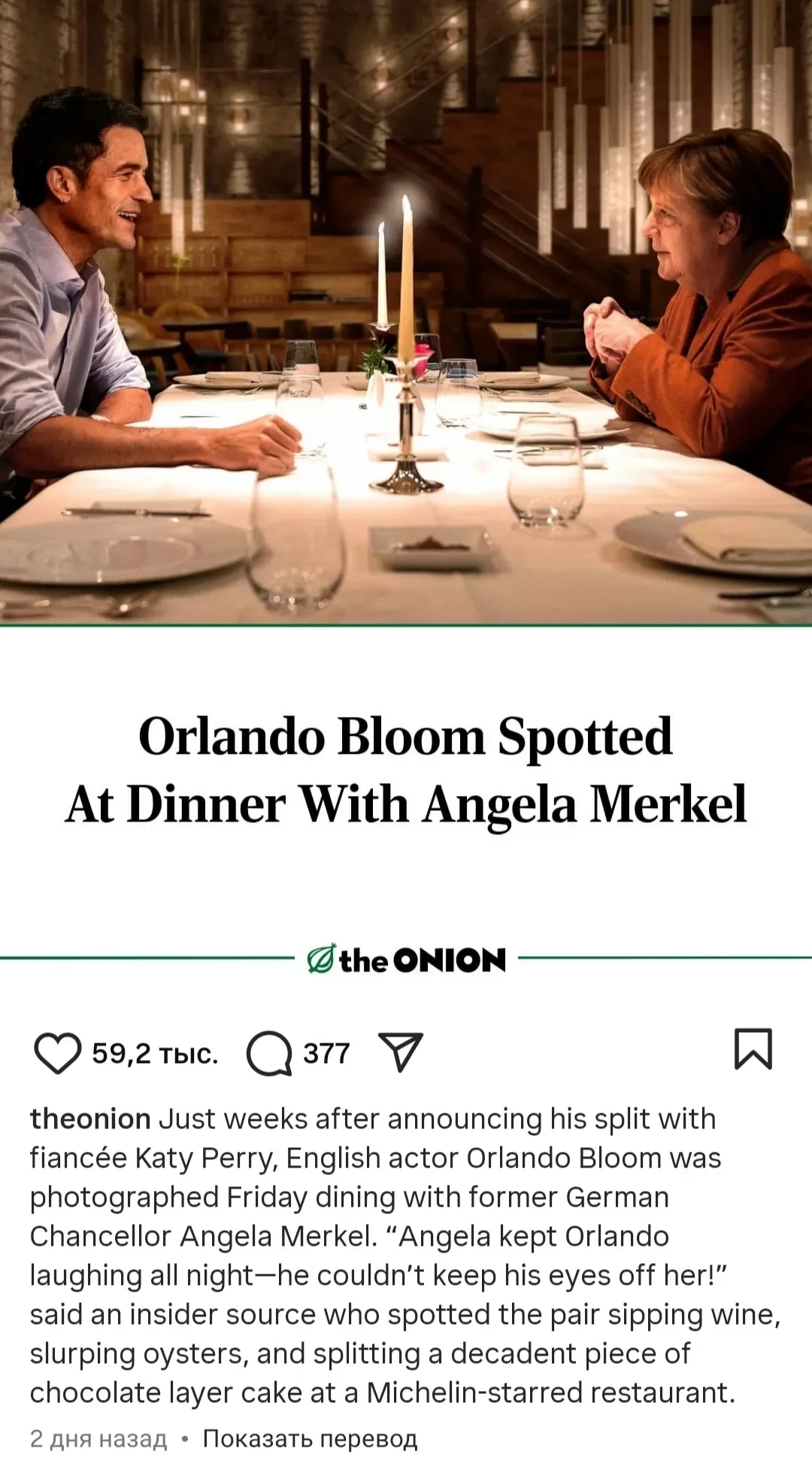
Task: View the list of 59,2 тыс. likes
Action: tap(155, 1053)
